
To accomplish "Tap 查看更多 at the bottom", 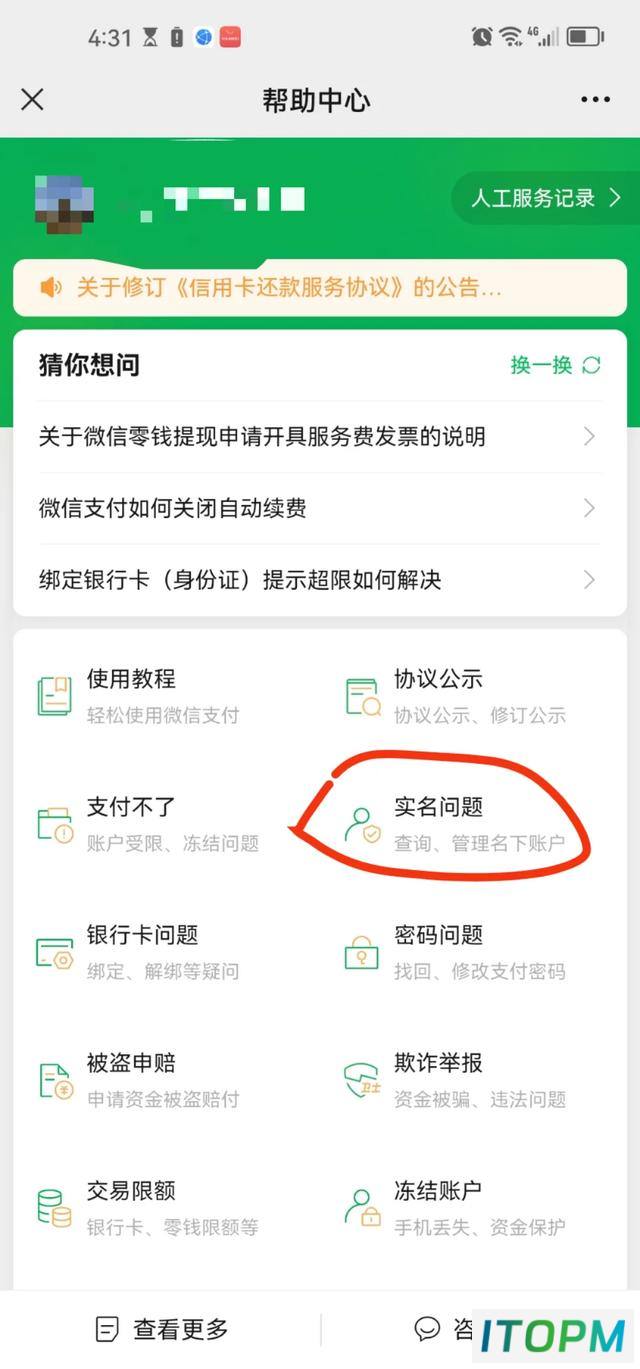I will point(161,1329).
